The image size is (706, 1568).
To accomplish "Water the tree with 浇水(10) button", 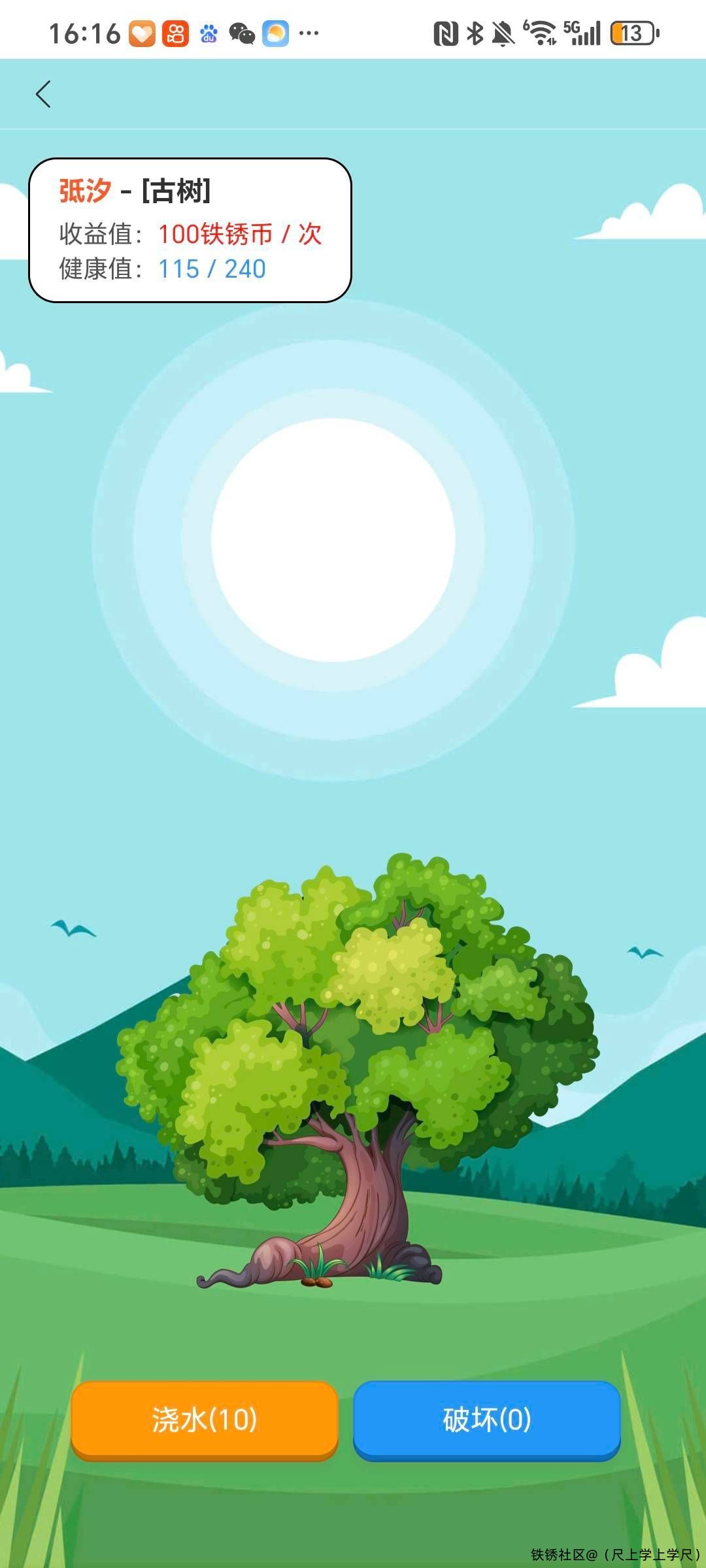I will (x=205, y=1419).
